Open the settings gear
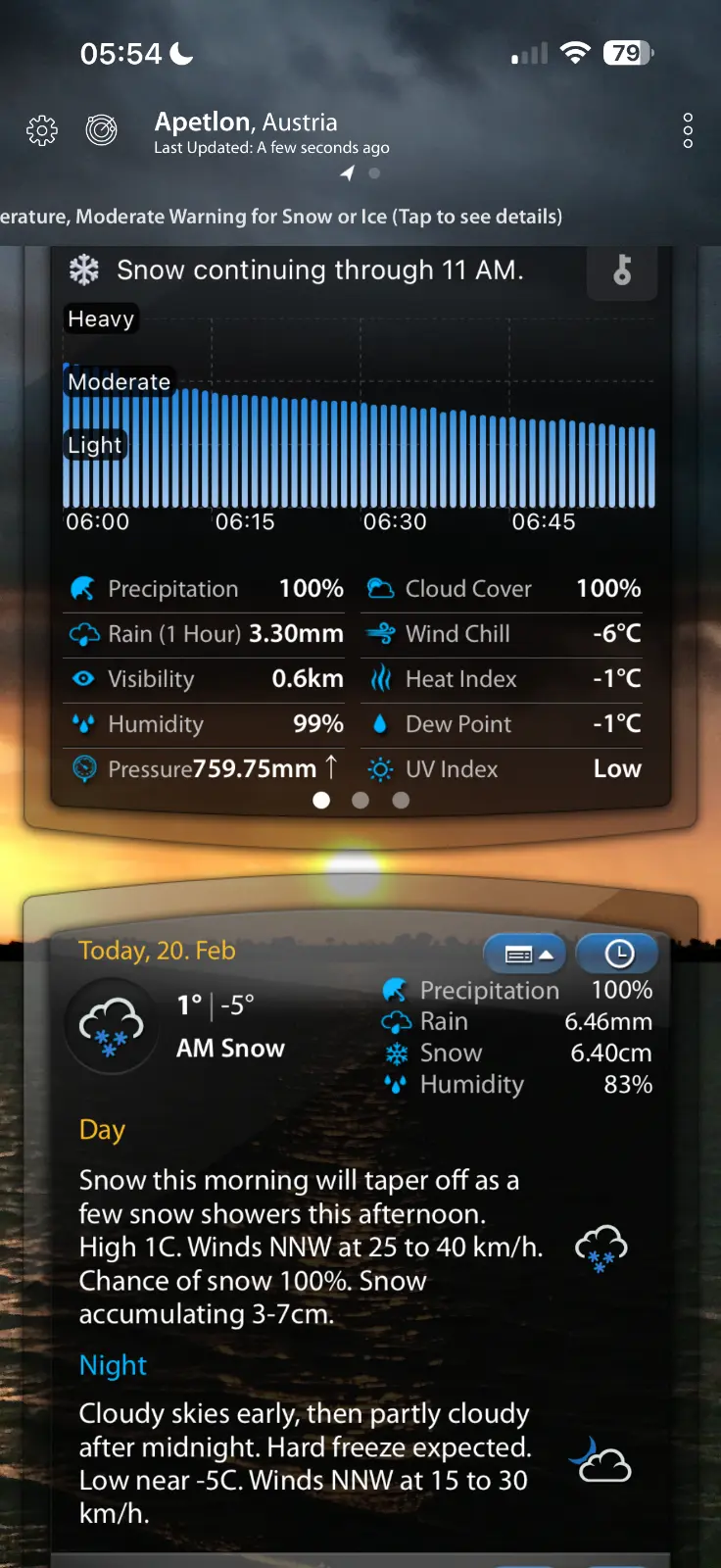The width and height of the screenshot is (721, 1568). coord(42,130)
